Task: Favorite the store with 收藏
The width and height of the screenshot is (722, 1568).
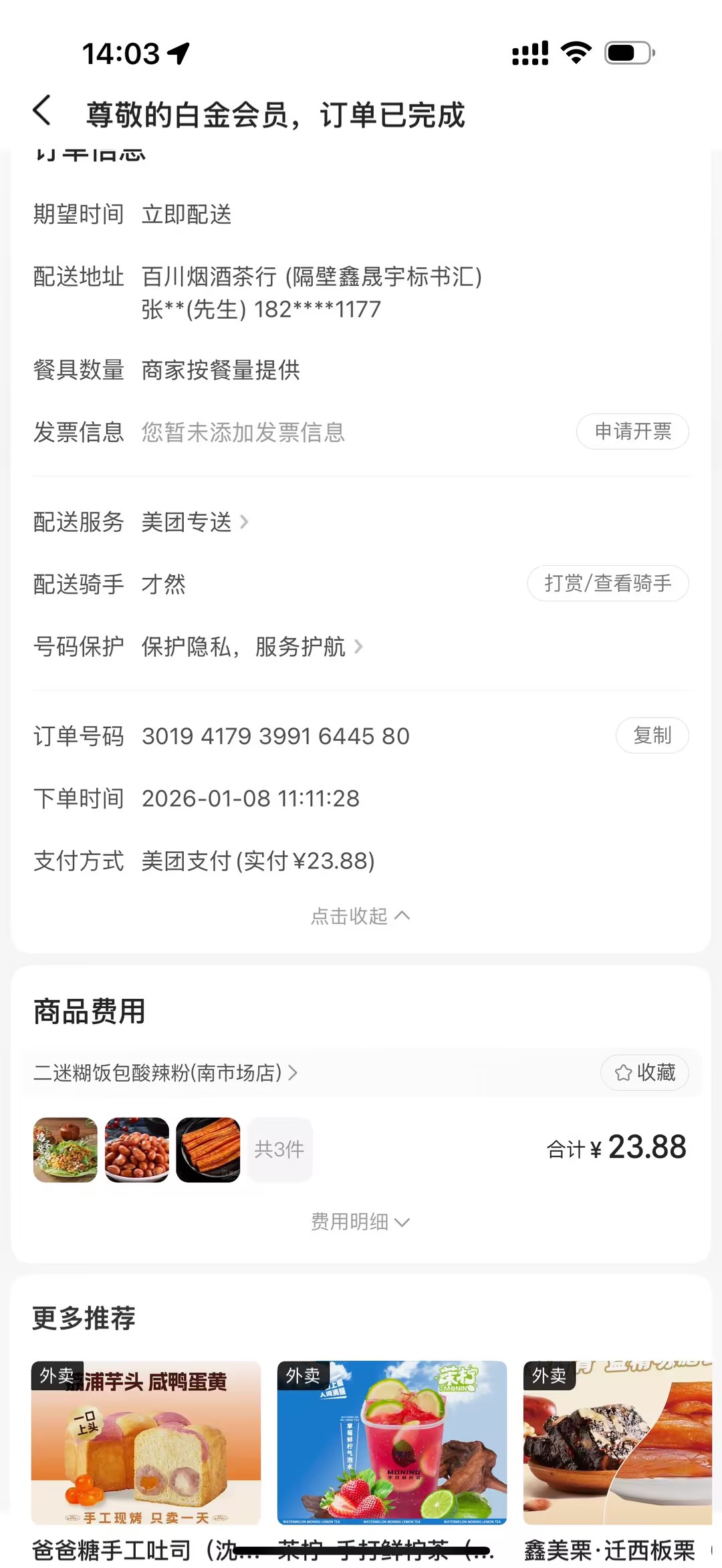Action: (x=644, y=1073)
